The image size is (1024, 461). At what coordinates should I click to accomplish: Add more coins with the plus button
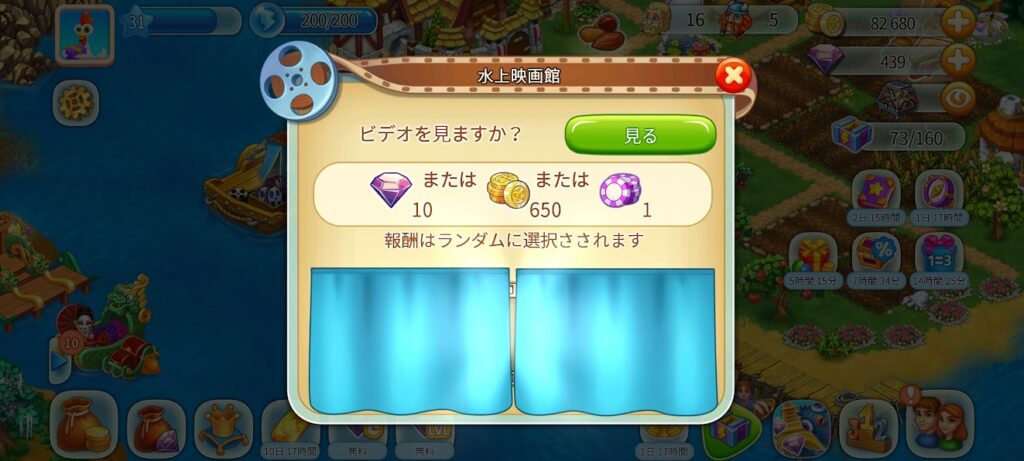click(958, 22)
